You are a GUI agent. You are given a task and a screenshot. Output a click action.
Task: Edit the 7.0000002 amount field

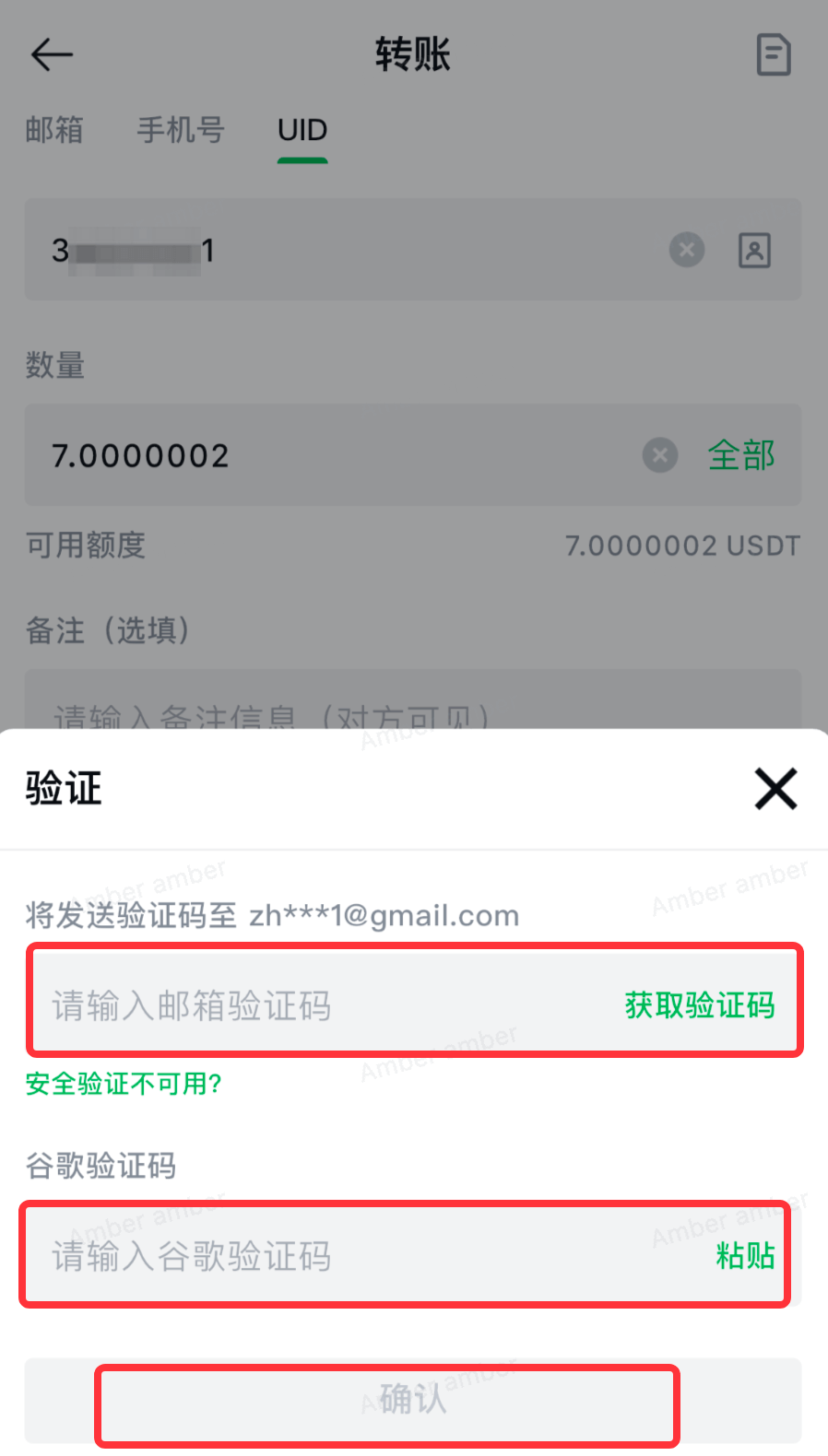coord(323,455)
